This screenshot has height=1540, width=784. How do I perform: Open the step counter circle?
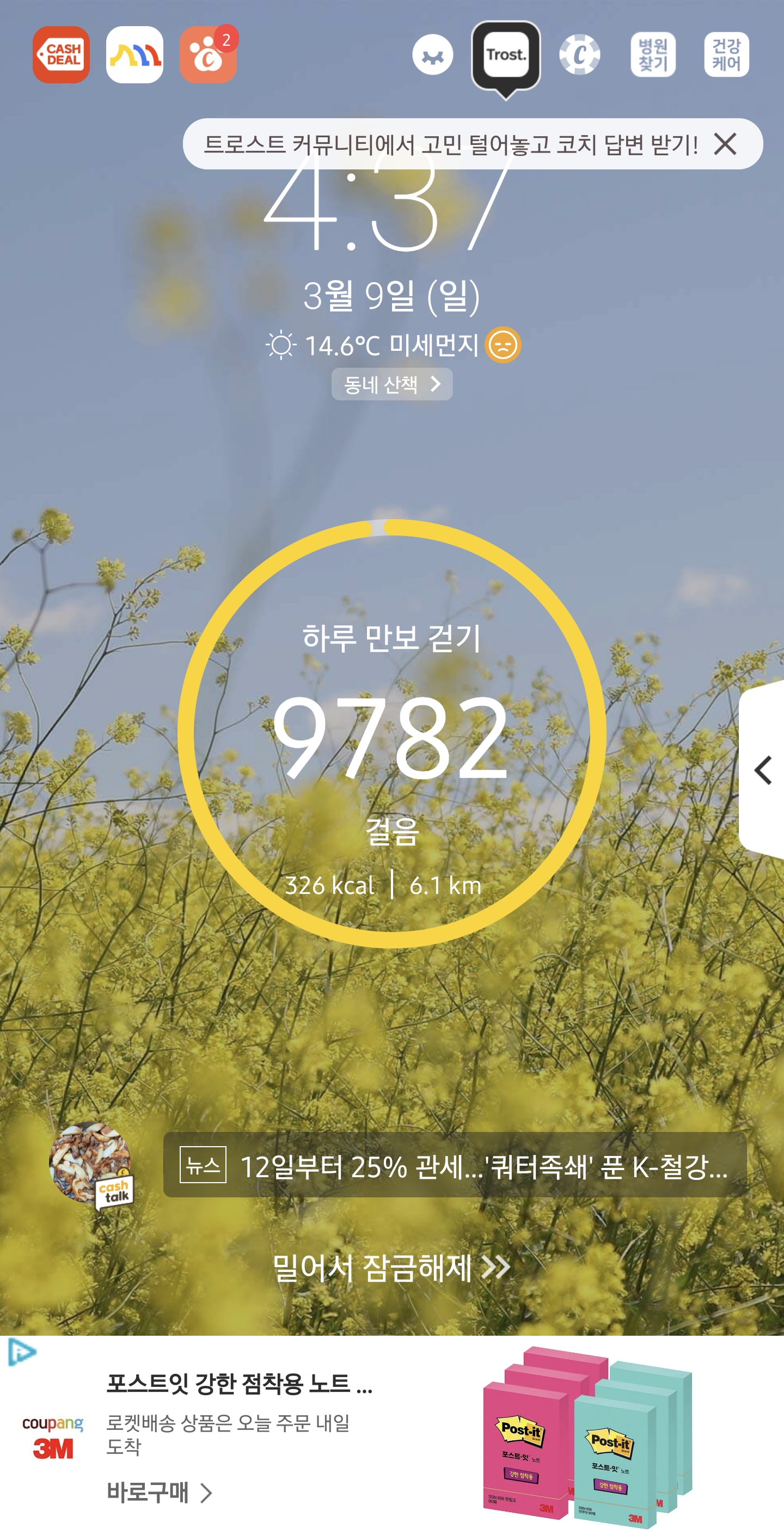pyautogui.click(x=391, y=734)
